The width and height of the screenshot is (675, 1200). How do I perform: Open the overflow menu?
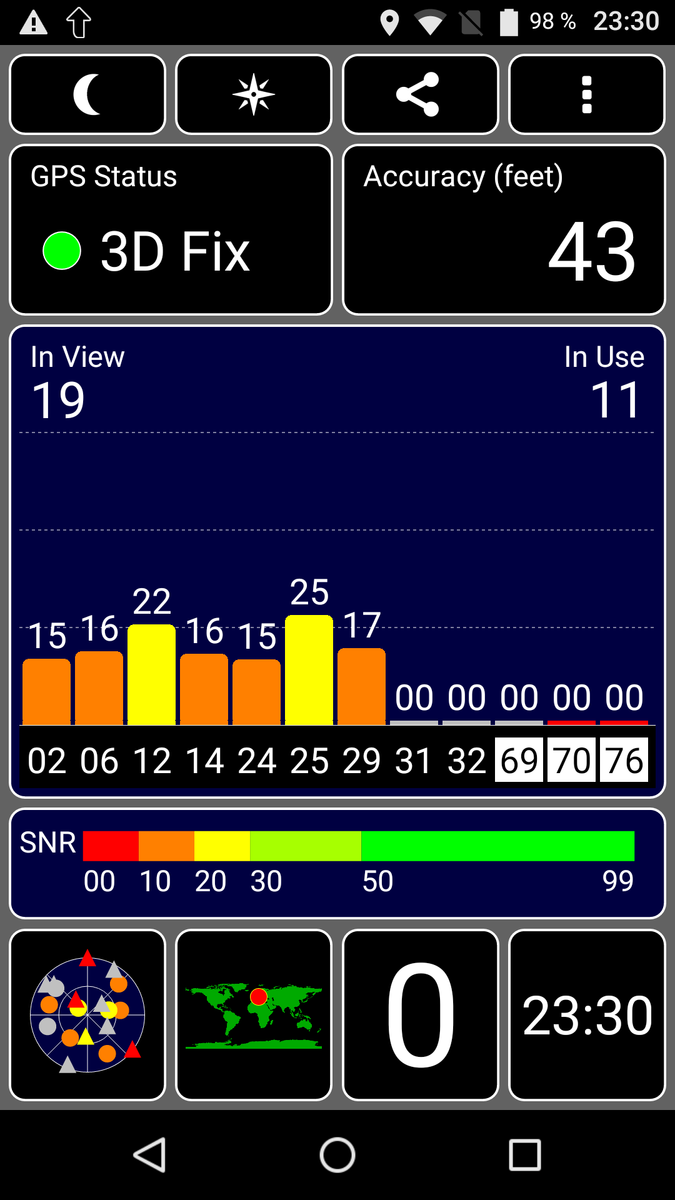coord(587,95)
